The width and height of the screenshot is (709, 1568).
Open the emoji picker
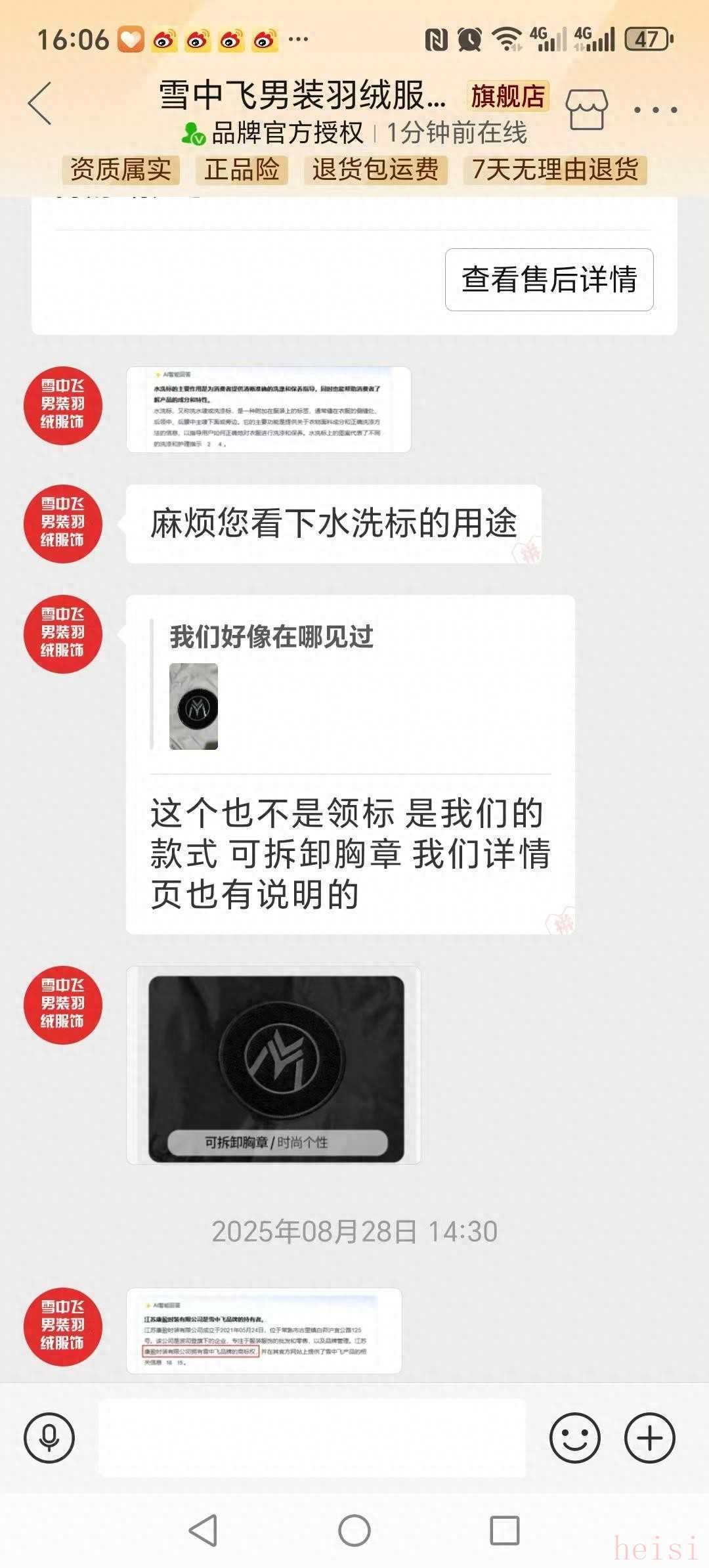coord(574,1438)
